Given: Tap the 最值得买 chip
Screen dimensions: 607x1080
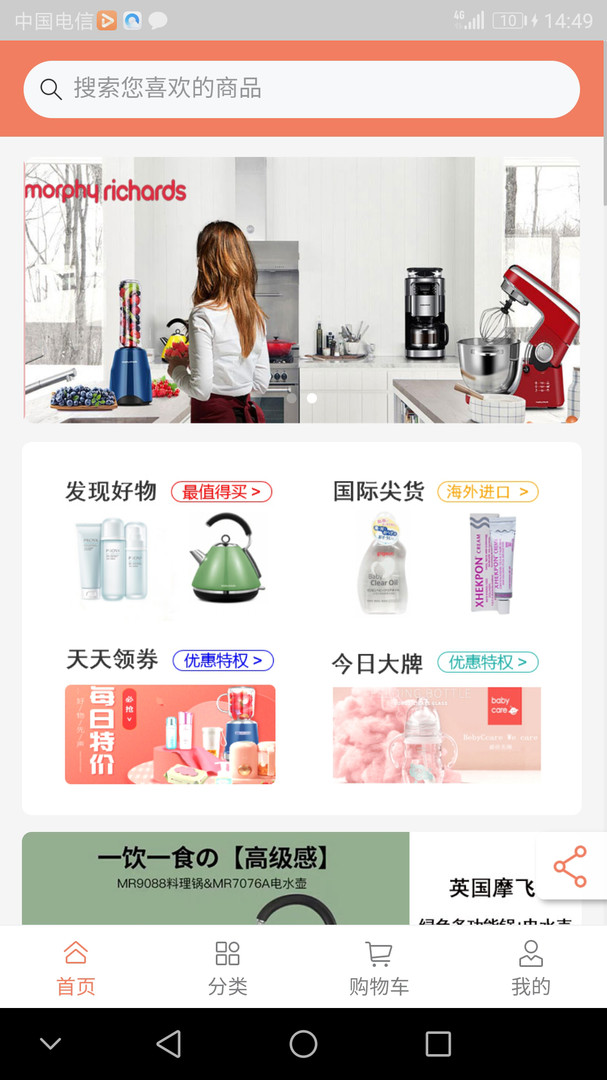Looking at the screenshot, I should coord(221,492).
